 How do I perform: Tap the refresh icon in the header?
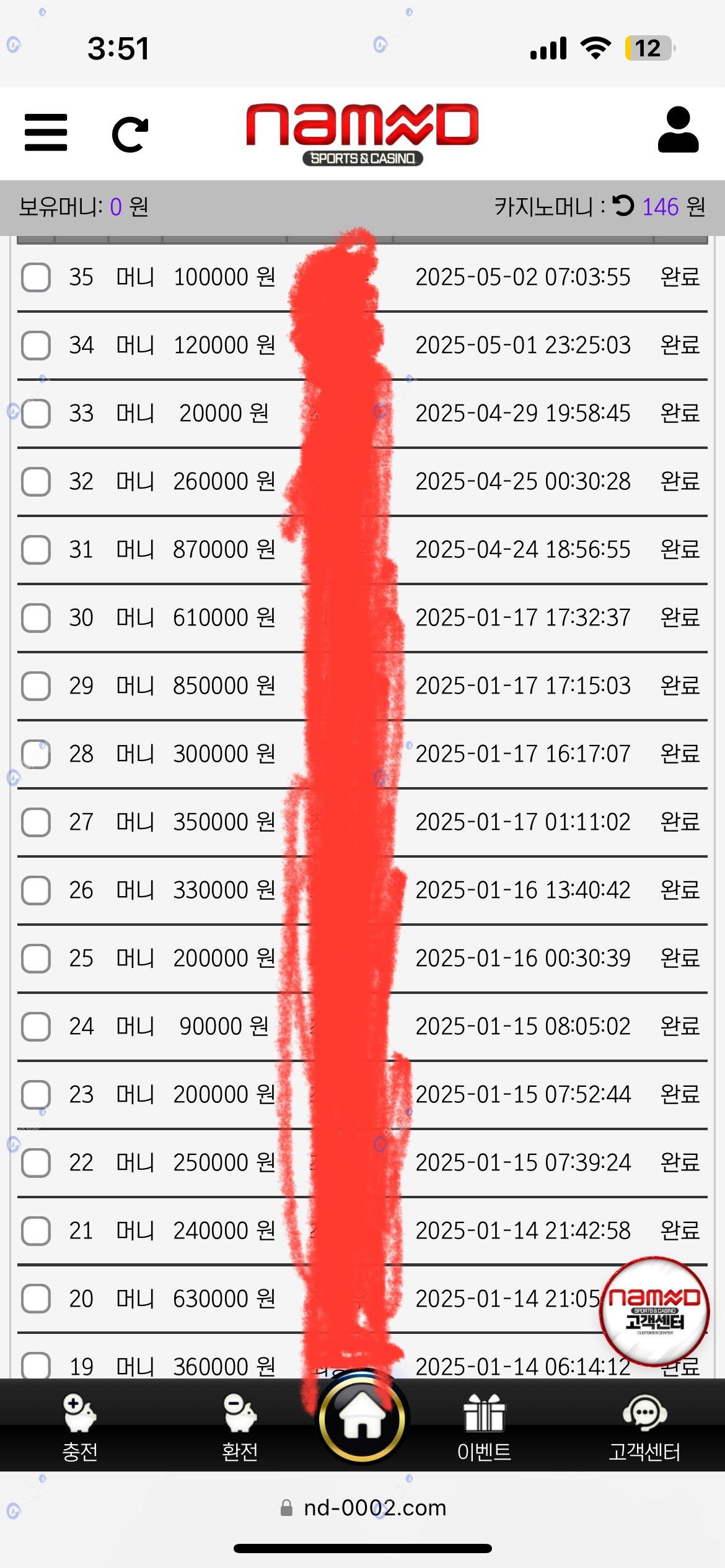click(x=130, y=134)
